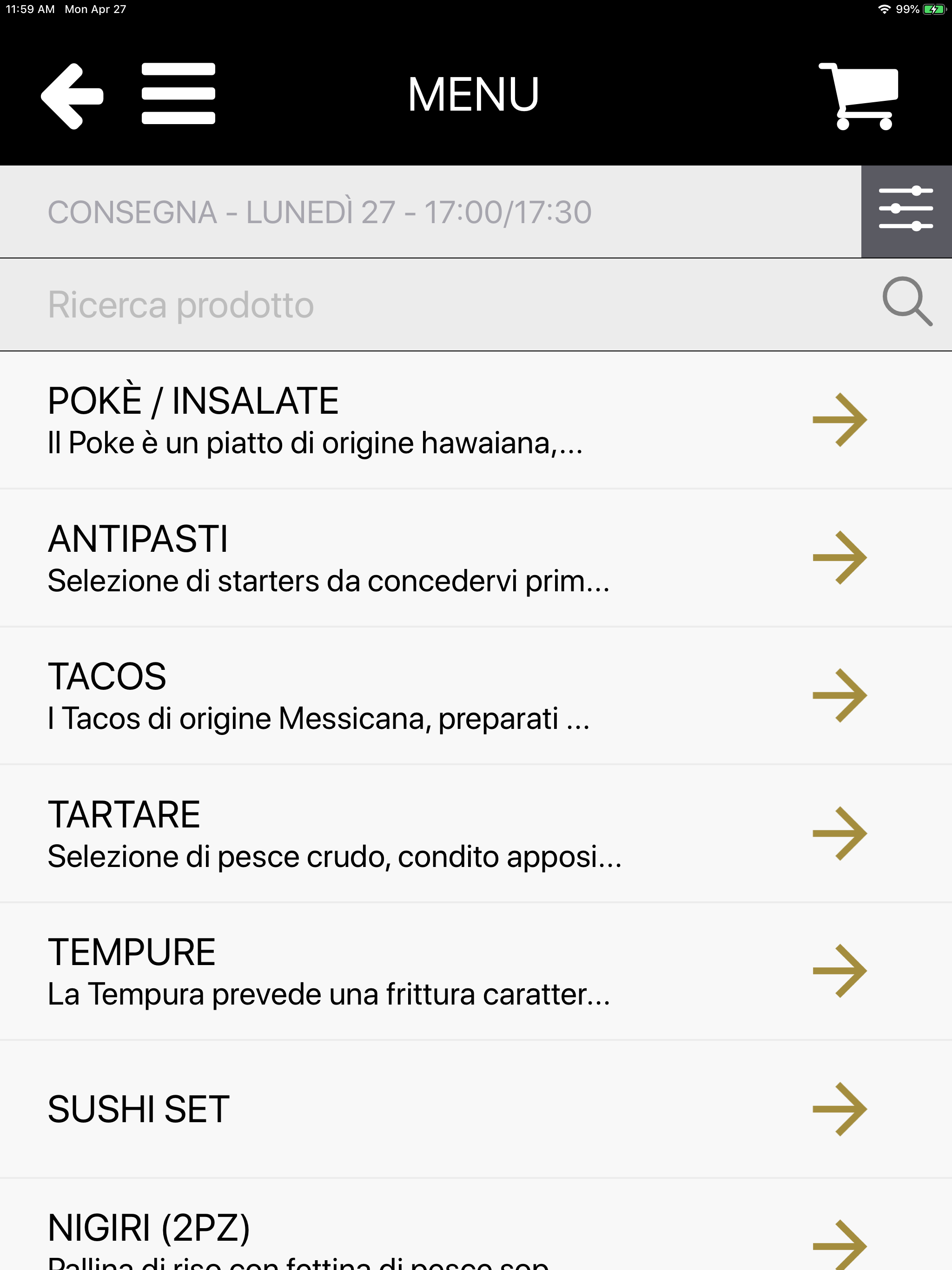952x1270 pixels.
Task: Tap the battery indicator in status bar
Action: [934, 9]
